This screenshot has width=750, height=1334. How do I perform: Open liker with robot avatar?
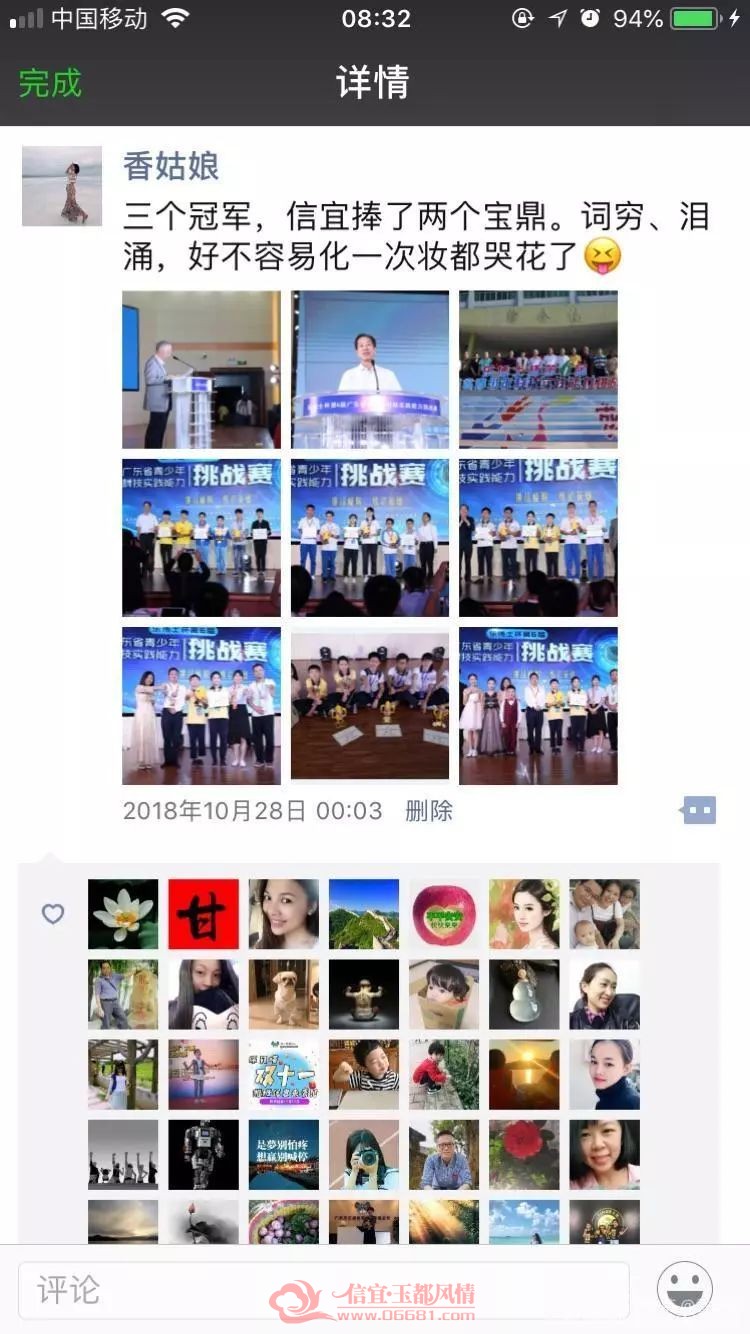pos(203,1154)
